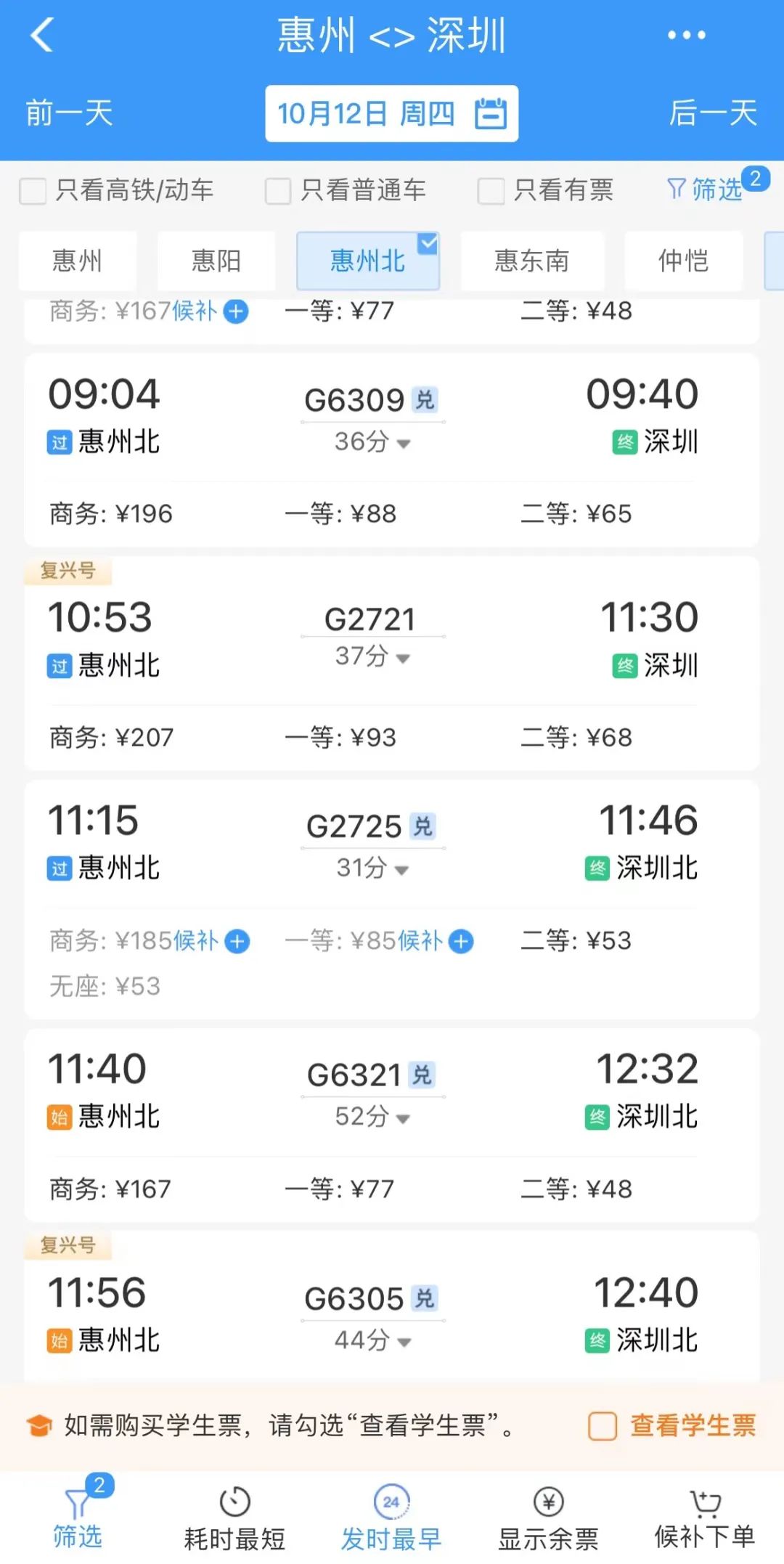
Task: Go back using the top-left arrow
Action: (42, 34)
